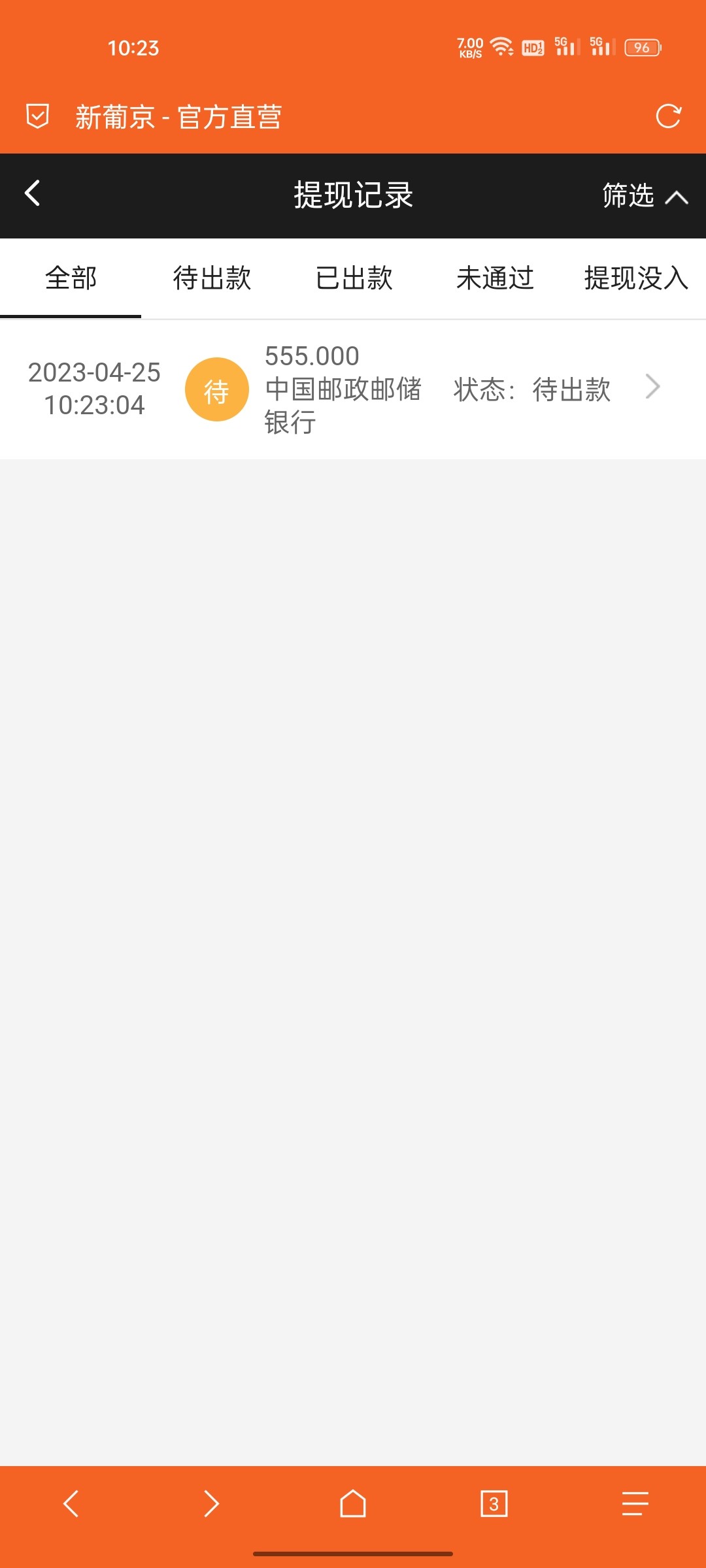This screenshot has height=1568, width=706.
Task: Tap the browser forward arrow in the bottom bar
Action: (212, 1503)
